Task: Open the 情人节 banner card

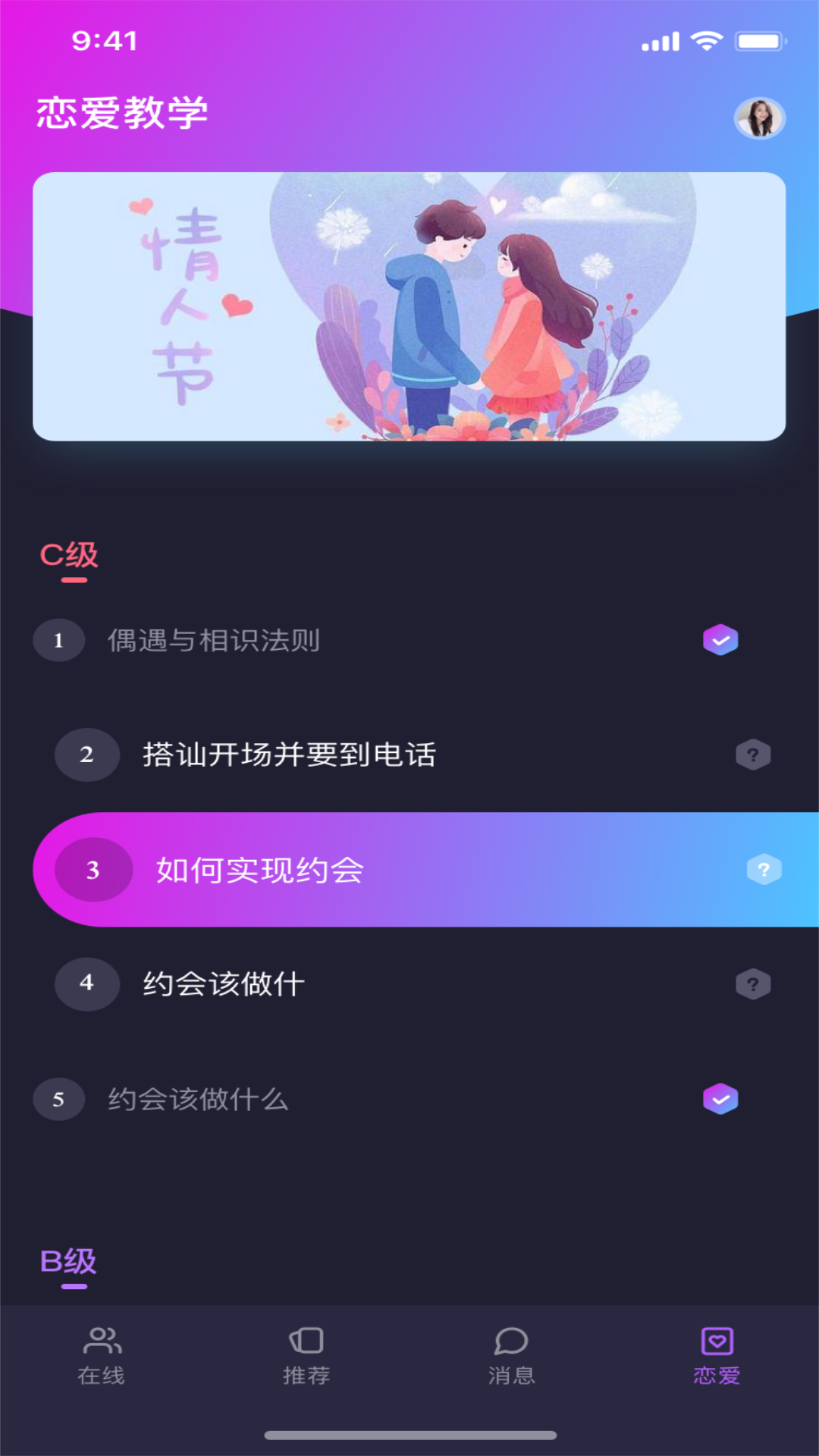Action: pyautogui.click(x=409, y=306)
